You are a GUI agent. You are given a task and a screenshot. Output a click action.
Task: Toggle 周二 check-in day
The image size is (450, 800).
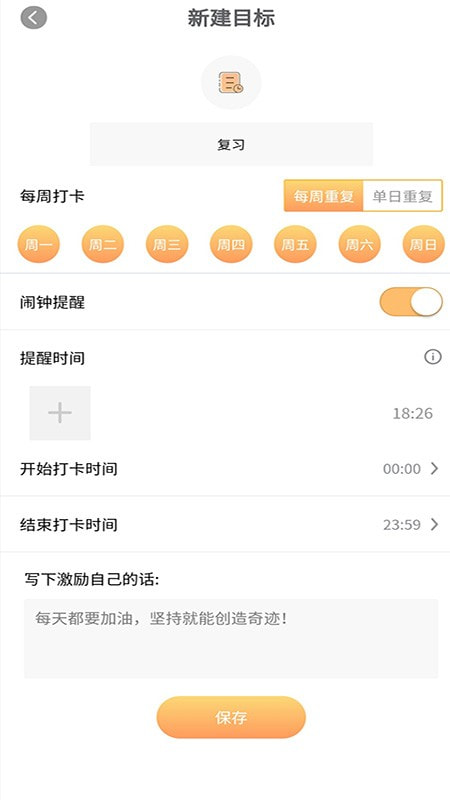103,244
